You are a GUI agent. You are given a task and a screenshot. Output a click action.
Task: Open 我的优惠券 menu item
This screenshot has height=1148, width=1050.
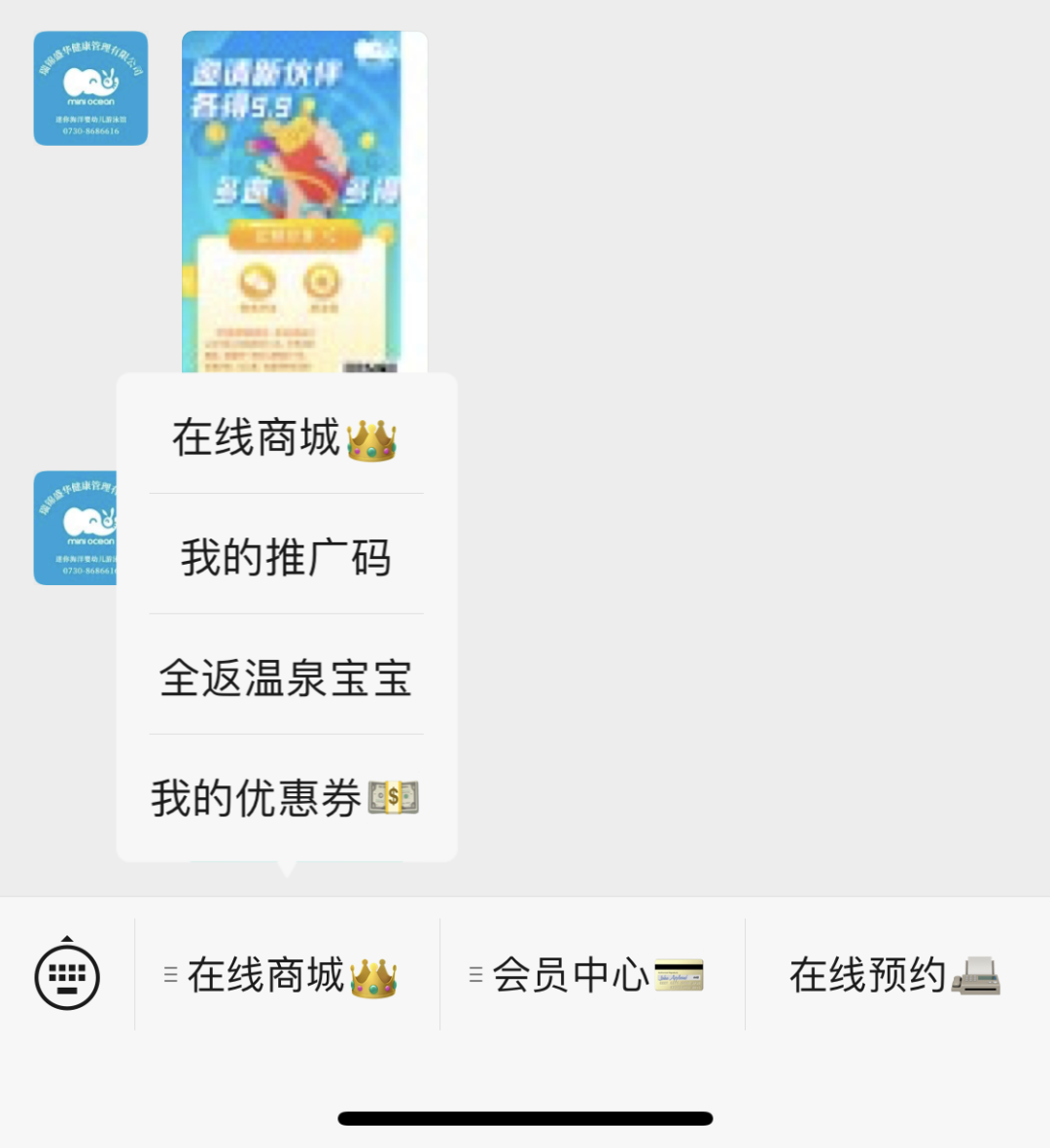286,798
